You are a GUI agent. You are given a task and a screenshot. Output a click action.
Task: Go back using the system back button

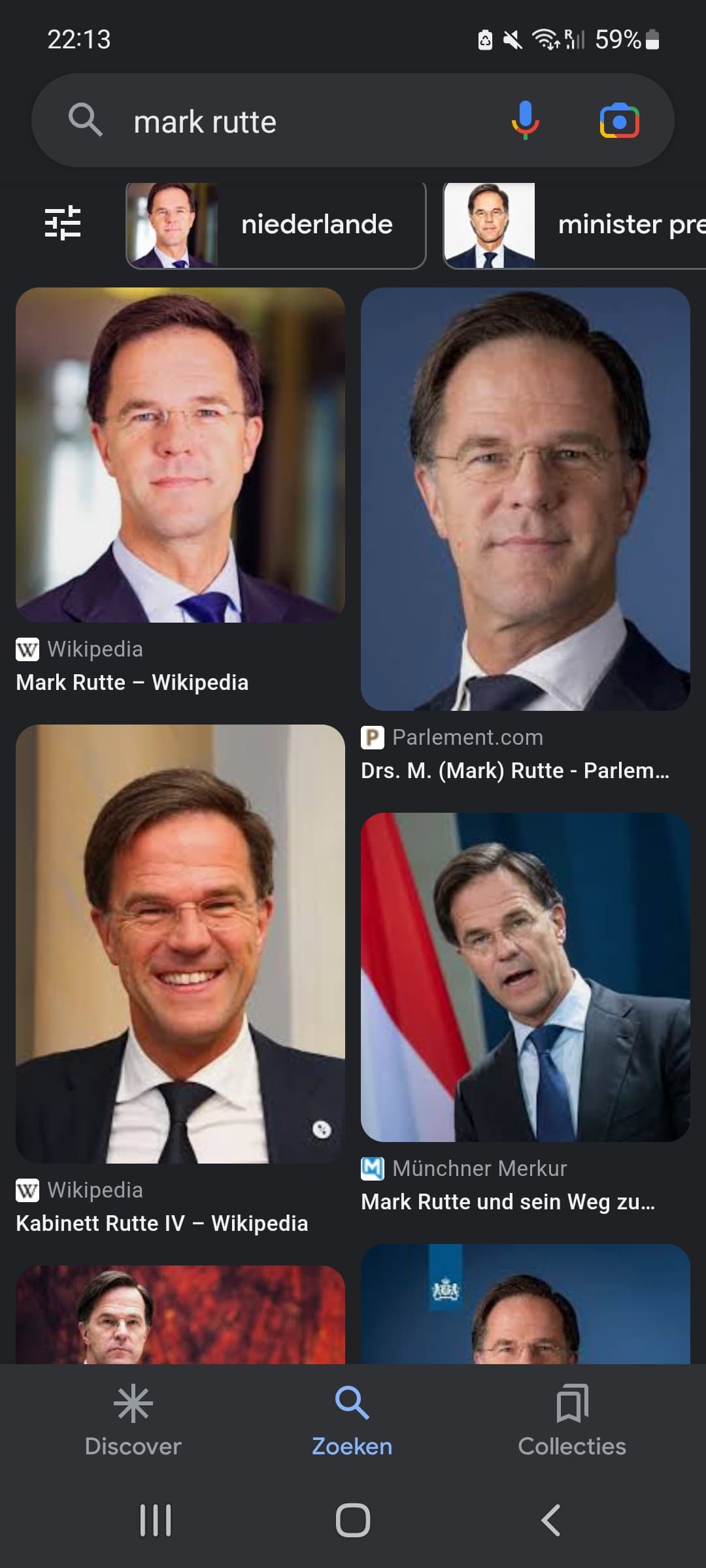point(550,1520)
